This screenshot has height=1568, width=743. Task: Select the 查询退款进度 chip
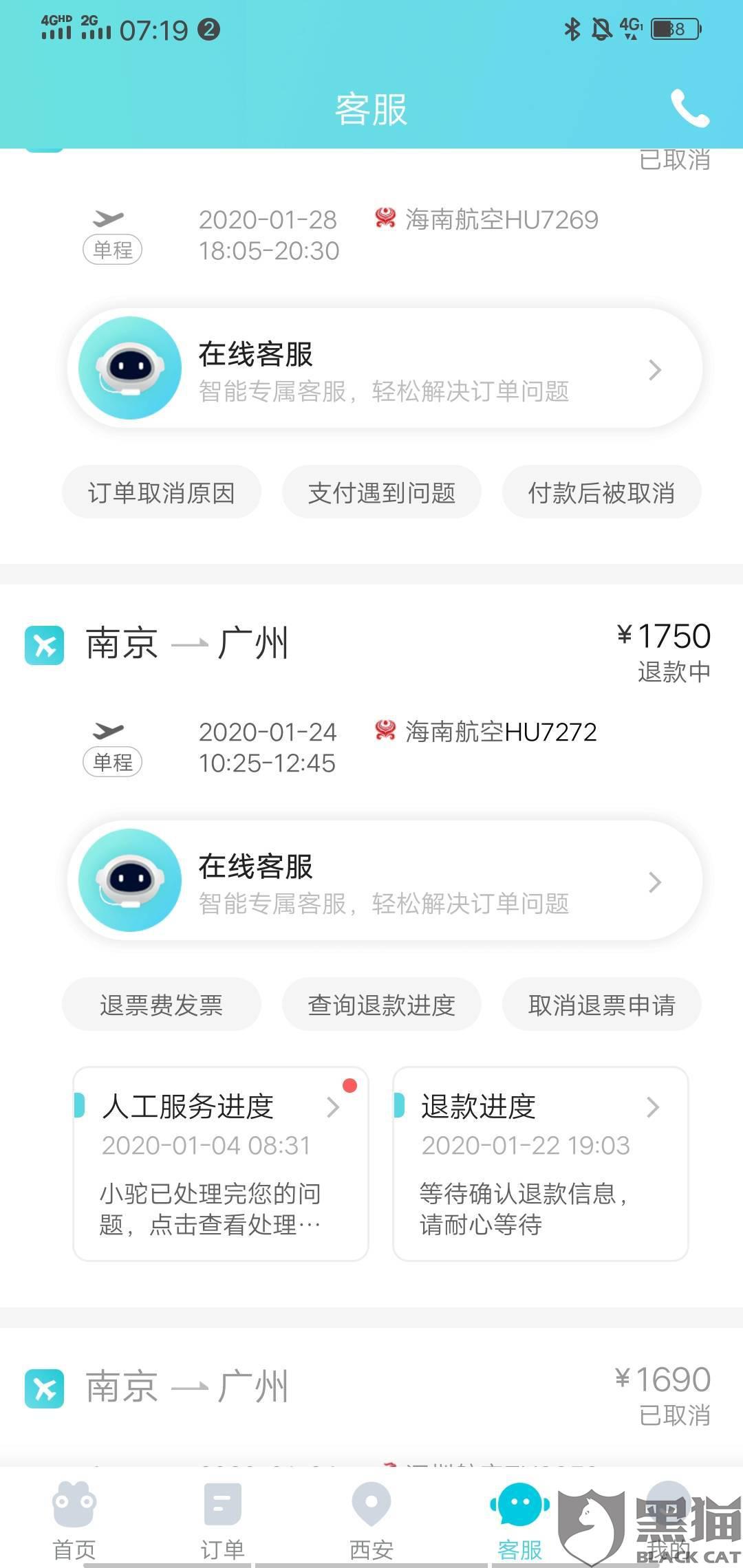(x=382, y=1005)
